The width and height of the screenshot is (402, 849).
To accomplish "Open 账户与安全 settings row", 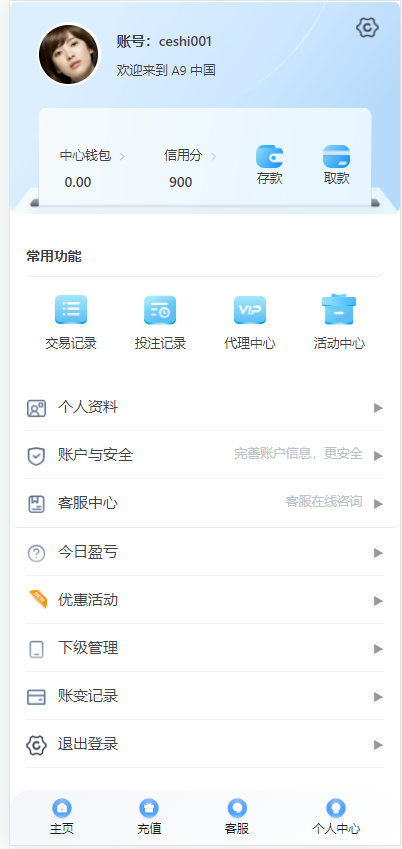I will point(205,455).
